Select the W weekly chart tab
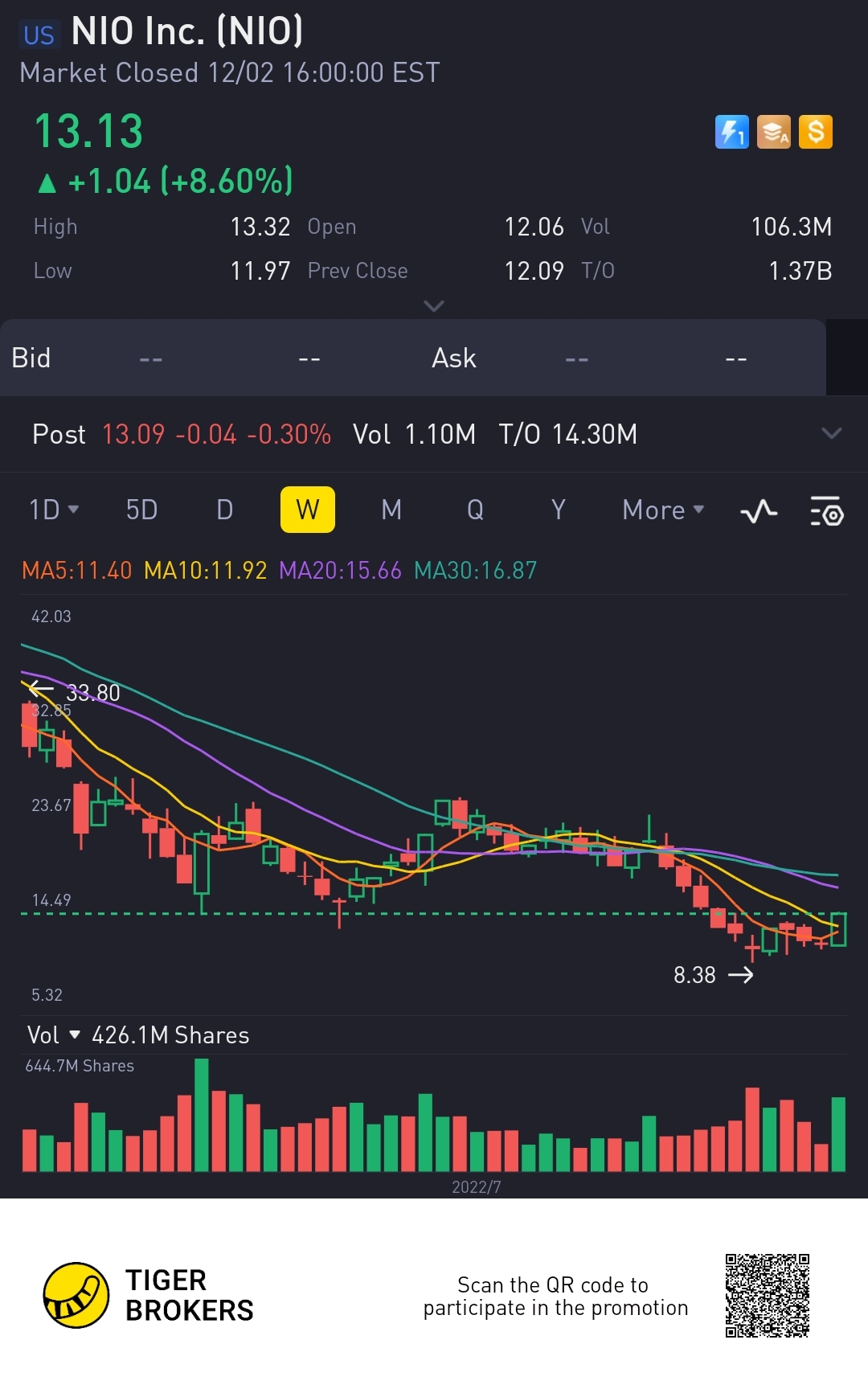The image size is (868, 1393). (308, 510)
